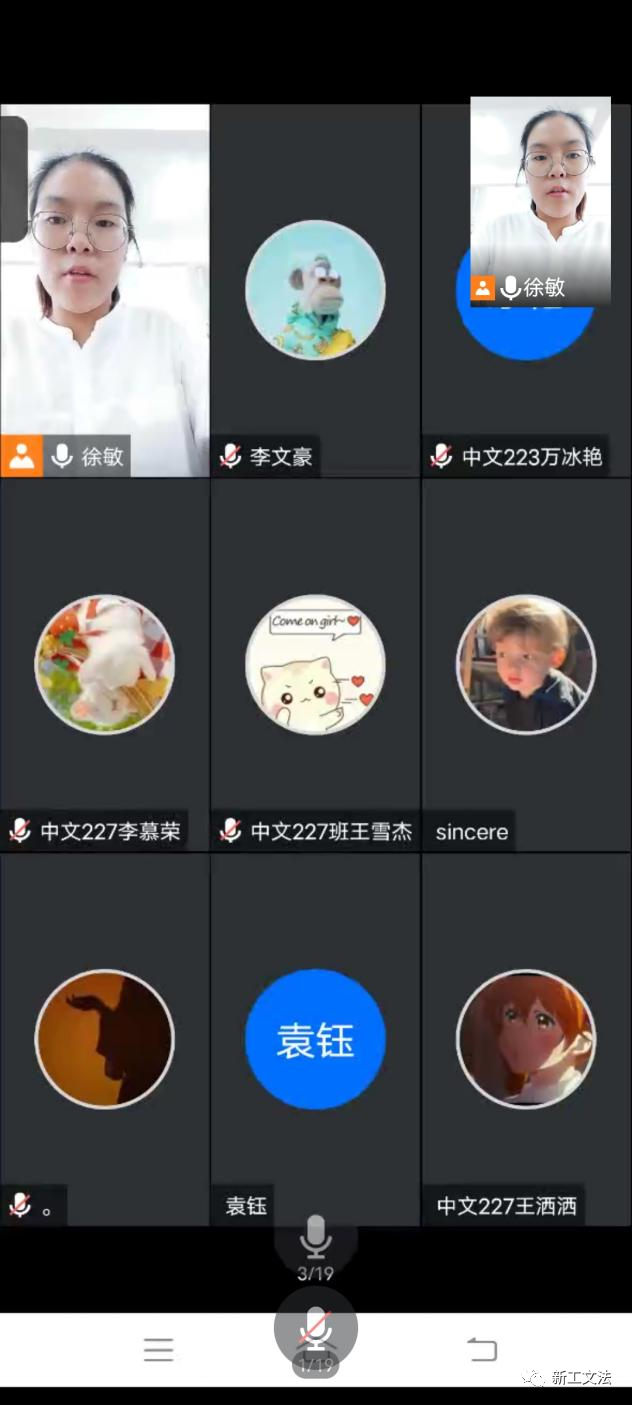
Task: Open the 中文227李慕荣 participant tile
Action: [x=104, y=665]
